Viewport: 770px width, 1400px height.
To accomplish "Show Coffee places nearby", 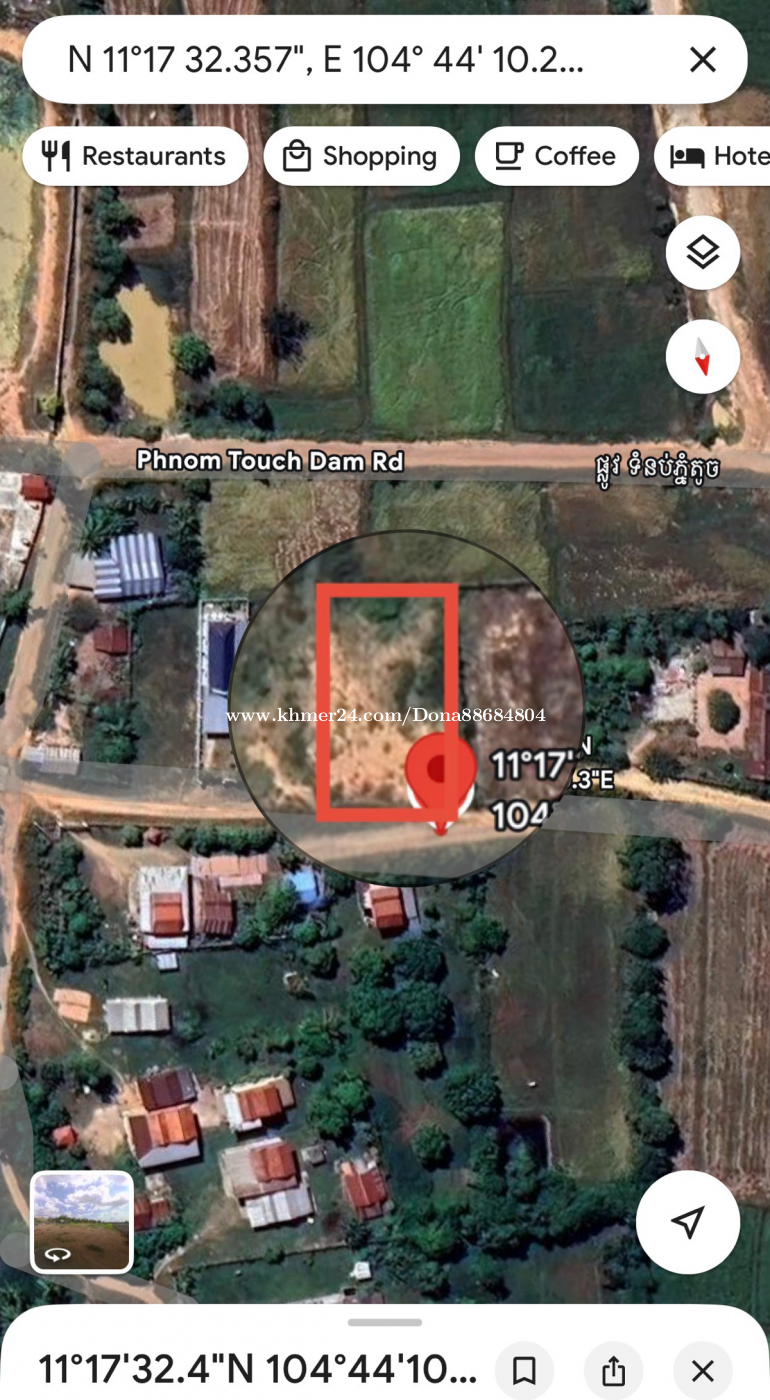I will click(556, 156).
